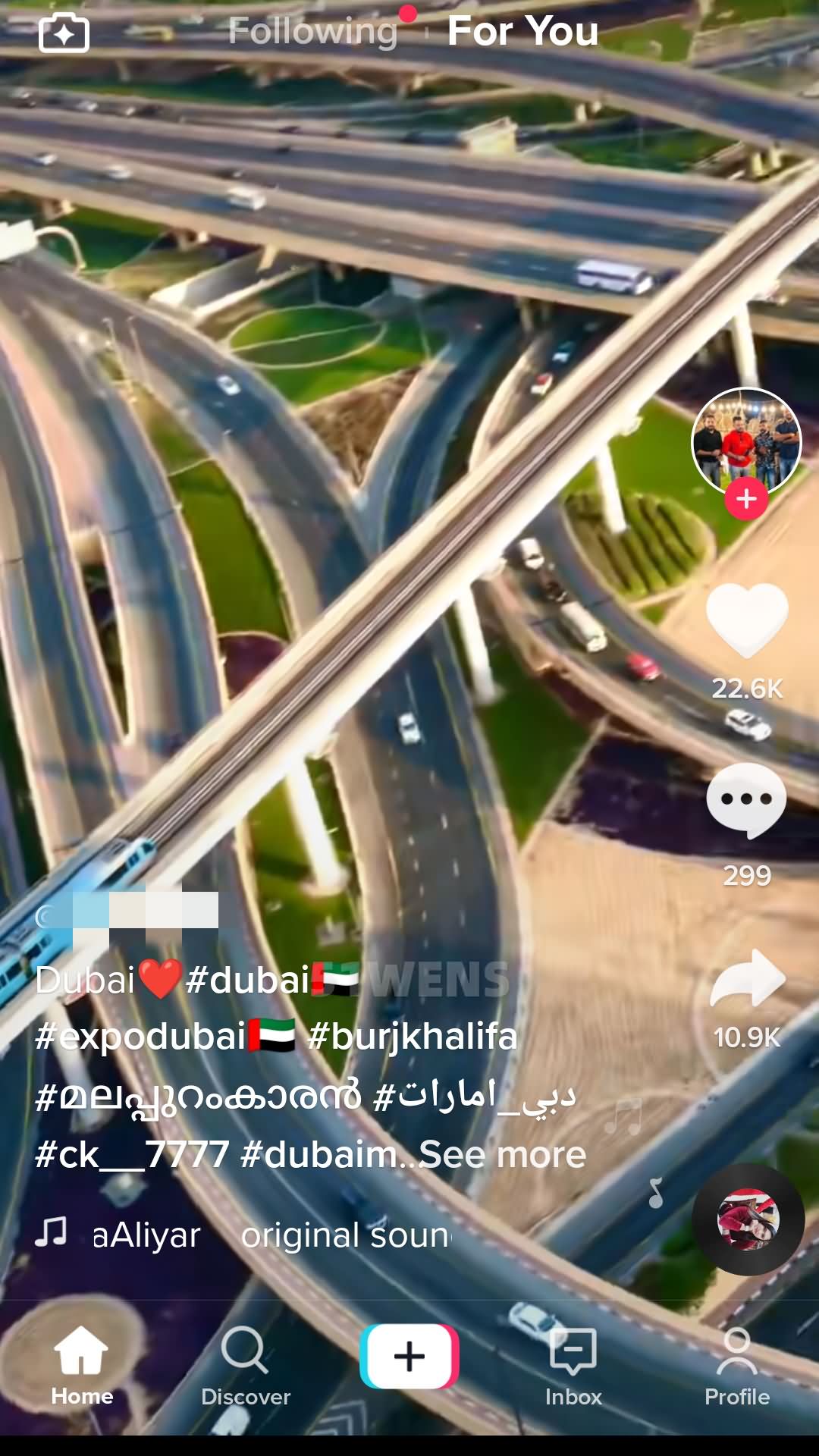This screenshot has height=1456, width=819.
Task: Follow the creator with the plus badge
Action: 746,499
